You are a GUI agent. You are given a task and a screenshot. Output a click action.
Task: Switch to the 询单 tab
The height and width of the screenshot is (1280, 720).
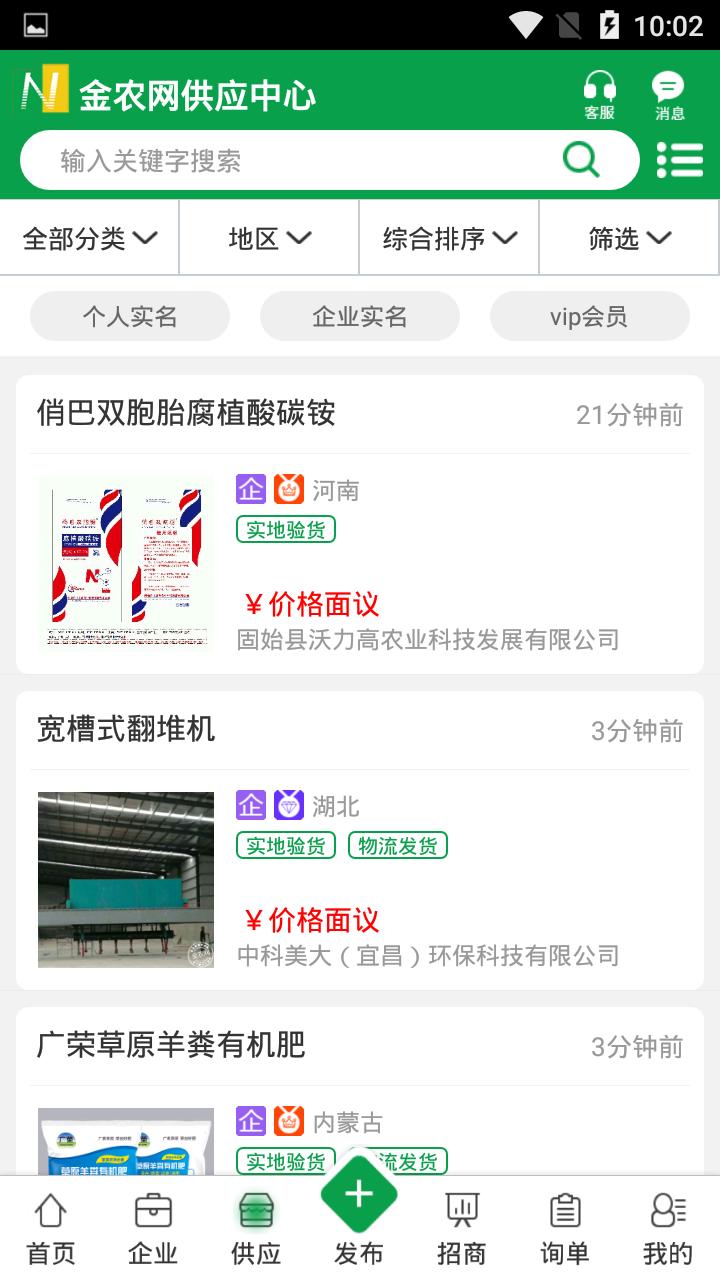coord(566,1225)
